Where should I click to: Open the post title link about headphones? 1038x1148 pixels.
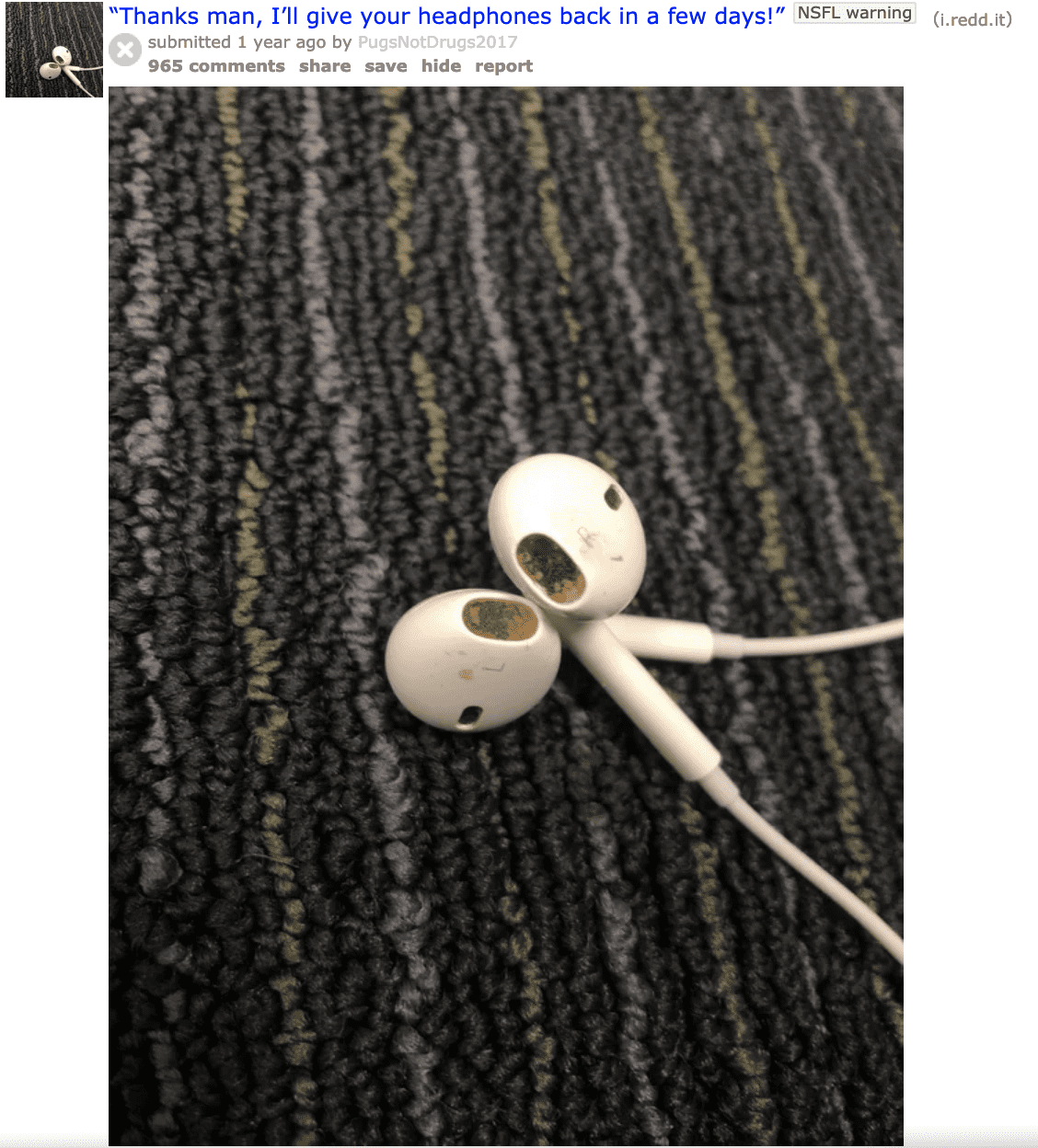point(446,17)
